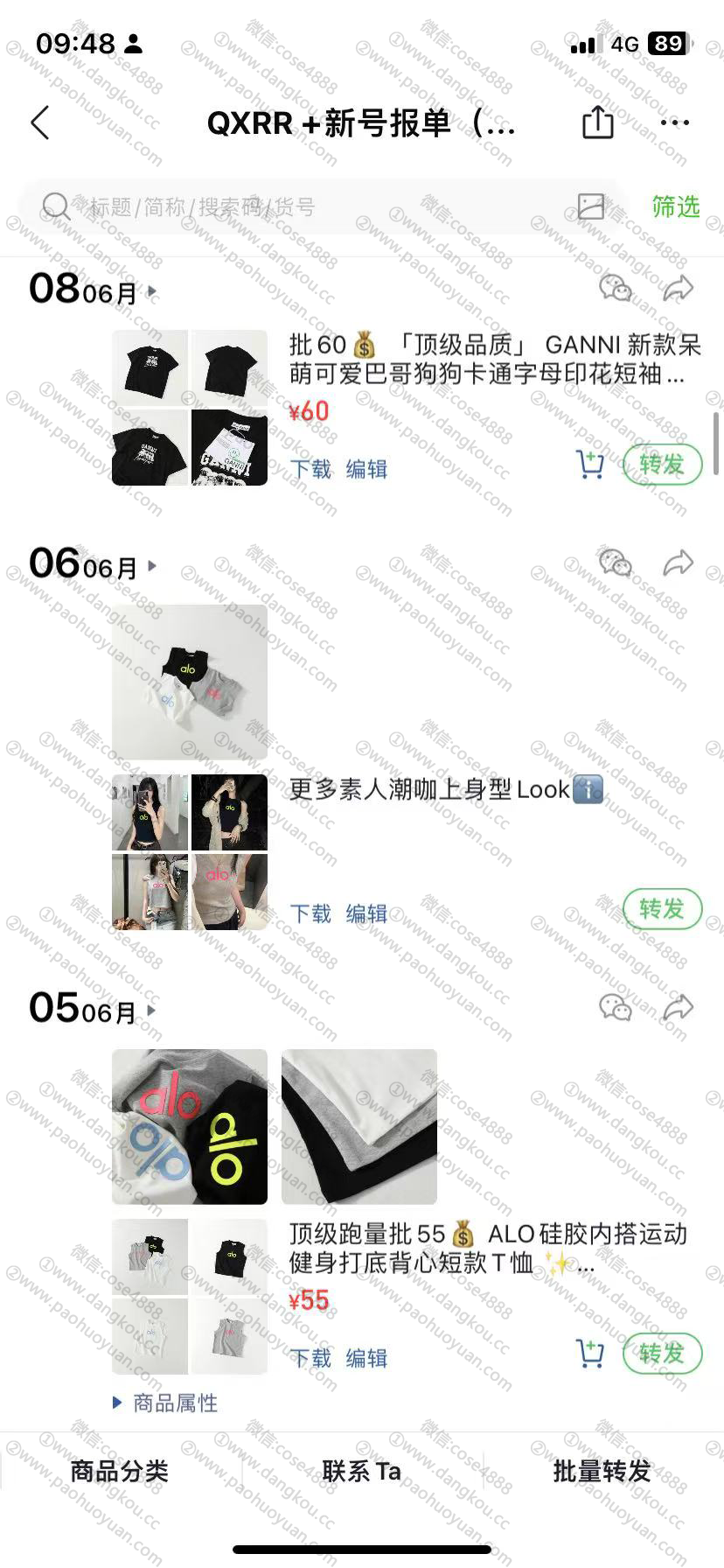Viewport: 724px width, 1568px height.
Task: Open the 筛选 filter
Action: [675, 206]
